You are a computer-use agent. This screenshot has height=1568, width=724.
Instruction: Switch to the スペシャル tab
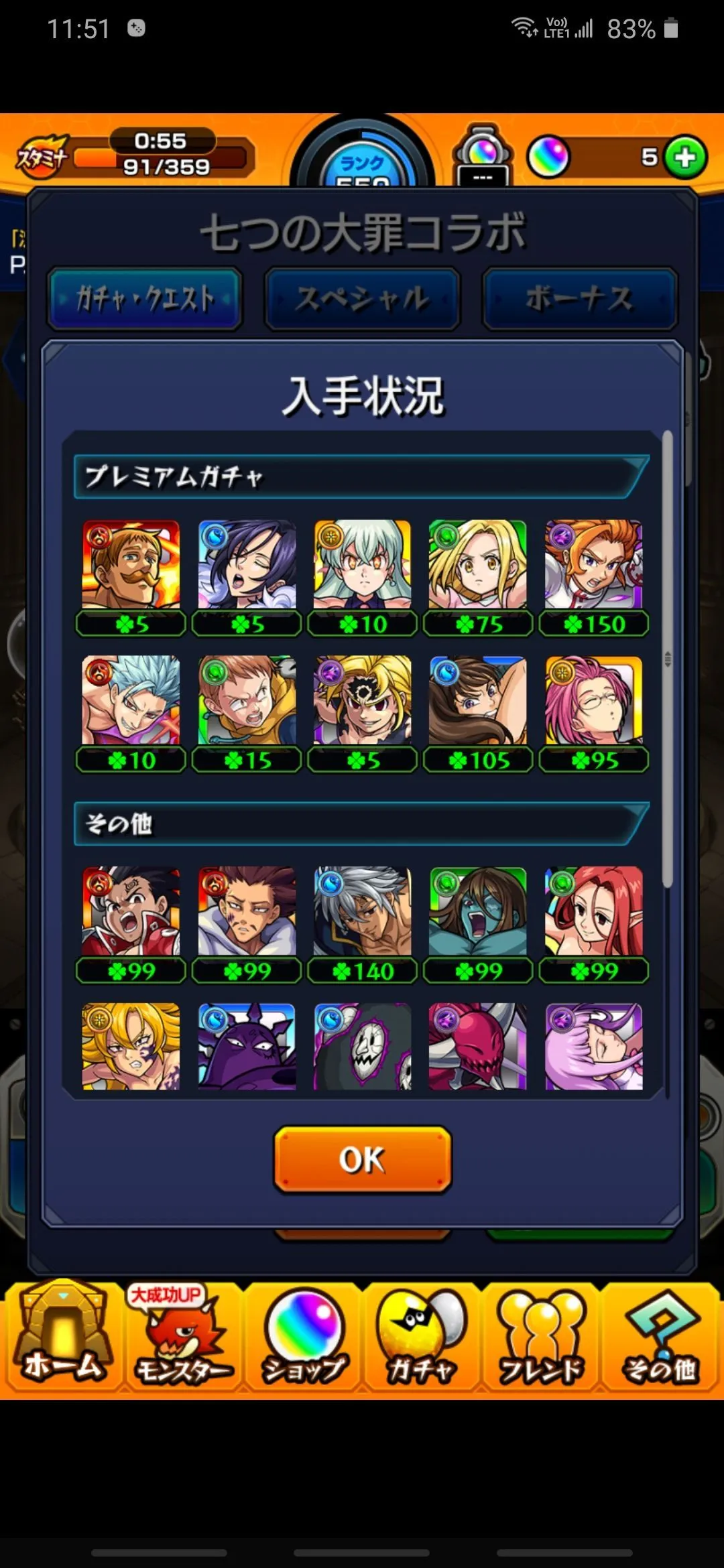362,299
